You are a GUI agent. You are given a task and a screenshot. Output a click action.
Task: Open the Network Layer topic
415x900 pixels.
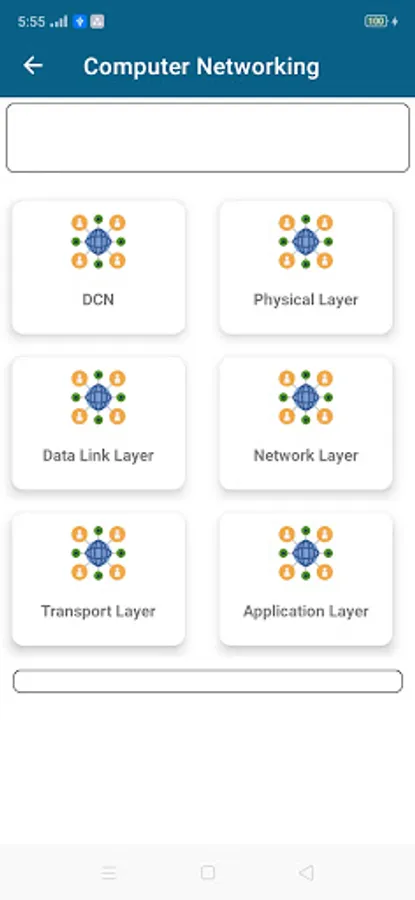[x=306, y=423]
